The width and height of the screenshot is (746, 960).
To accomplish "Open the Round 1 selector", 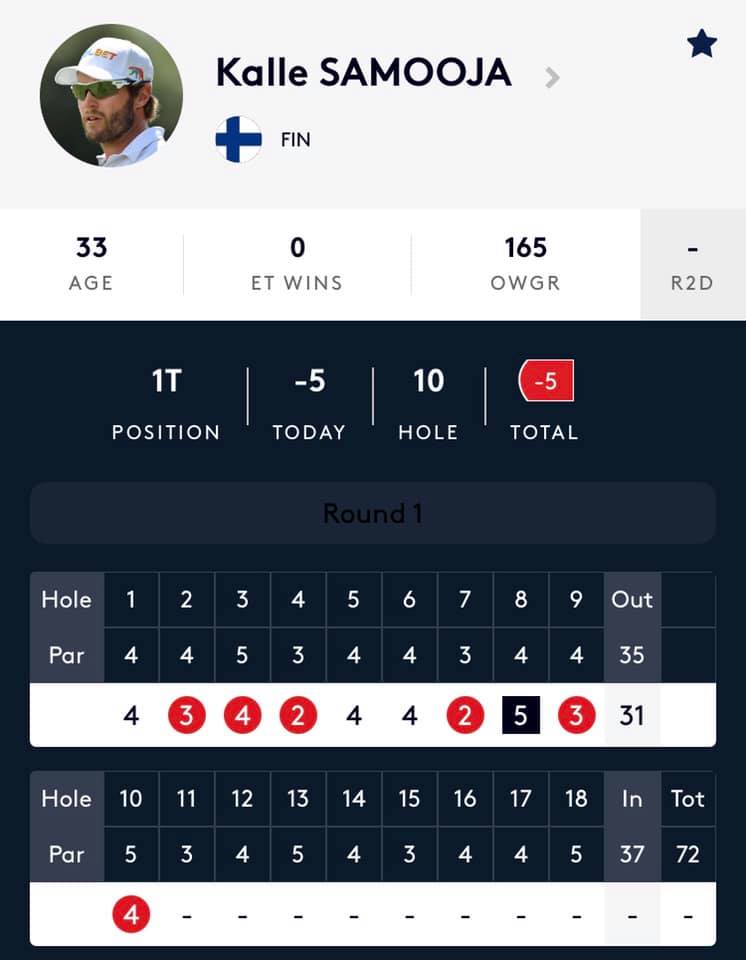I will 372,513.
